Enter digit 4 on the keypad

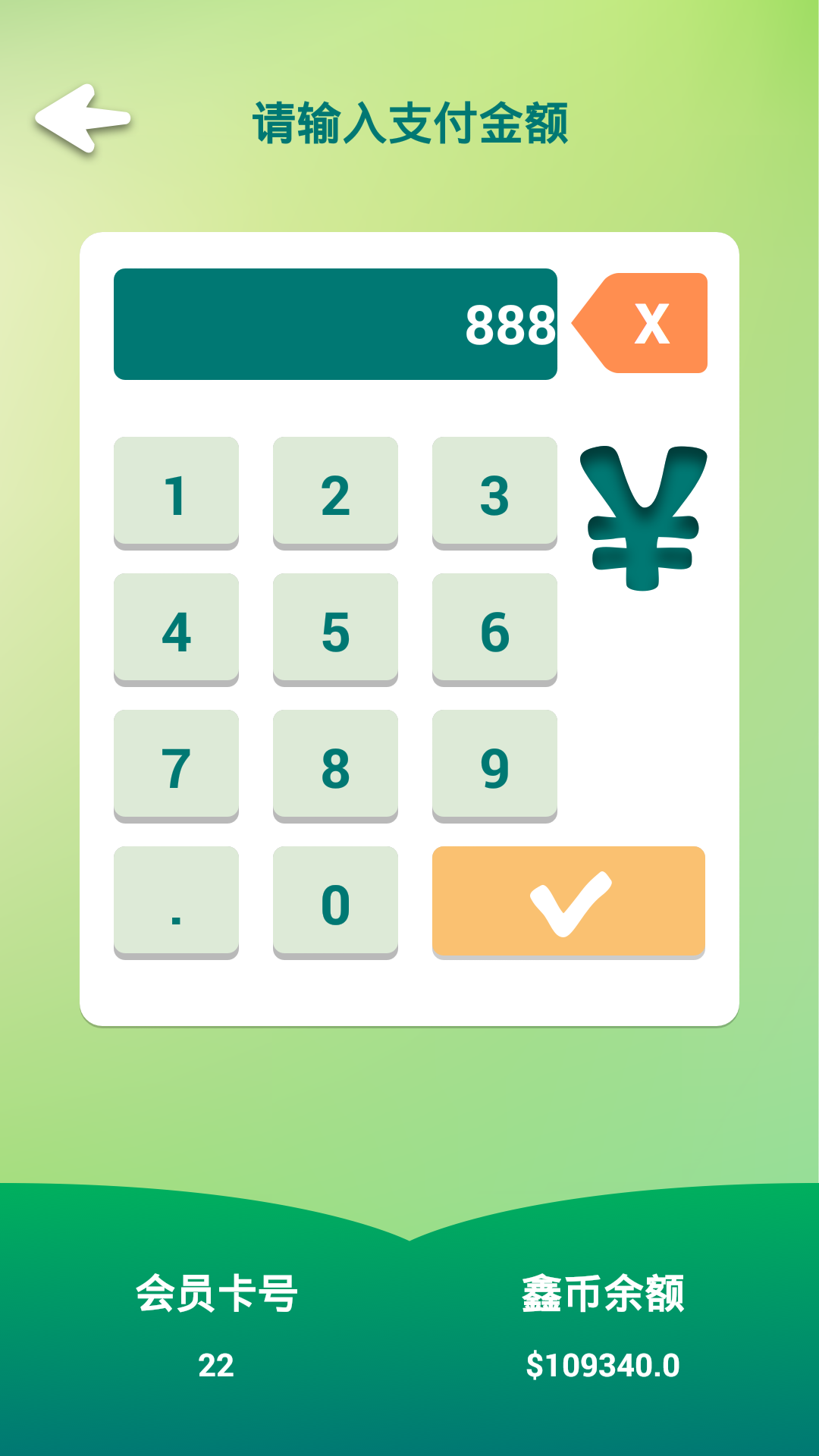click(176, 629)
